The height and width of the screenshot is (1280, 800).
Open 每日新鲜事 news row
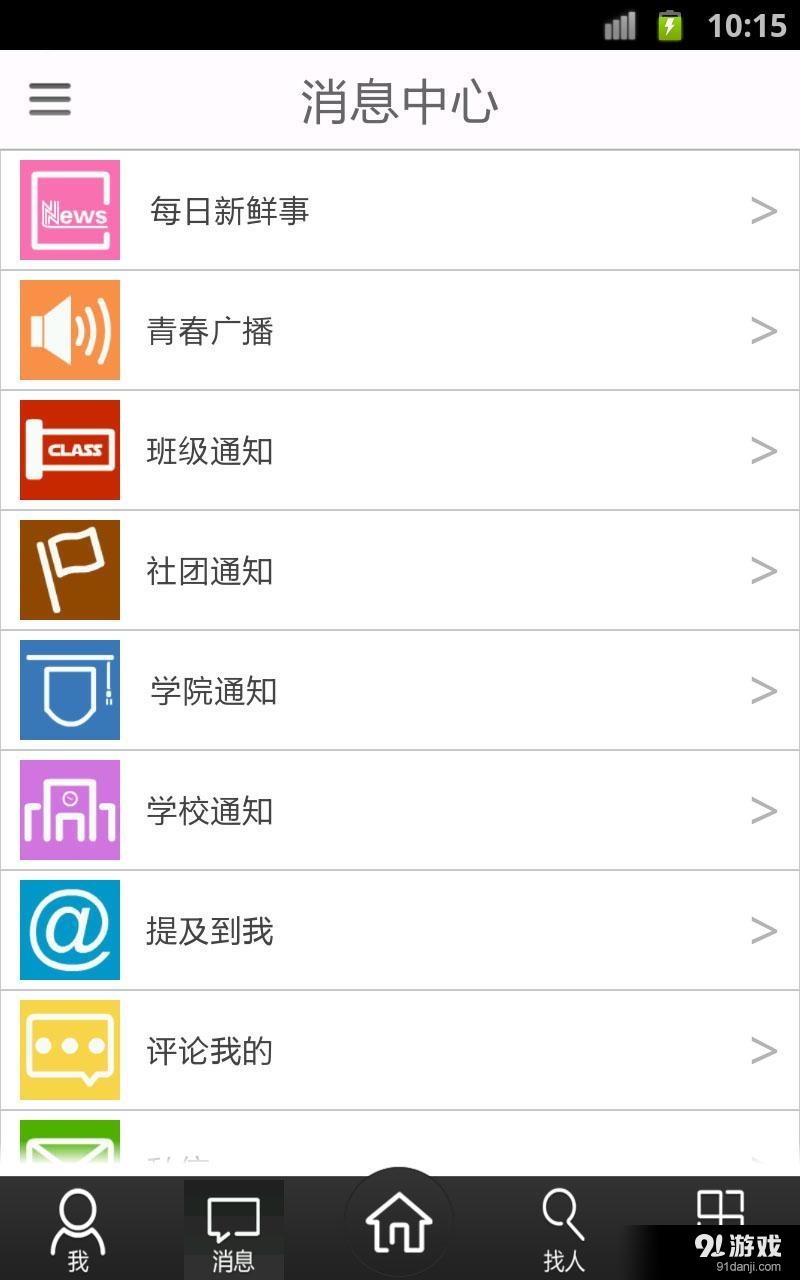click(400, 210)
